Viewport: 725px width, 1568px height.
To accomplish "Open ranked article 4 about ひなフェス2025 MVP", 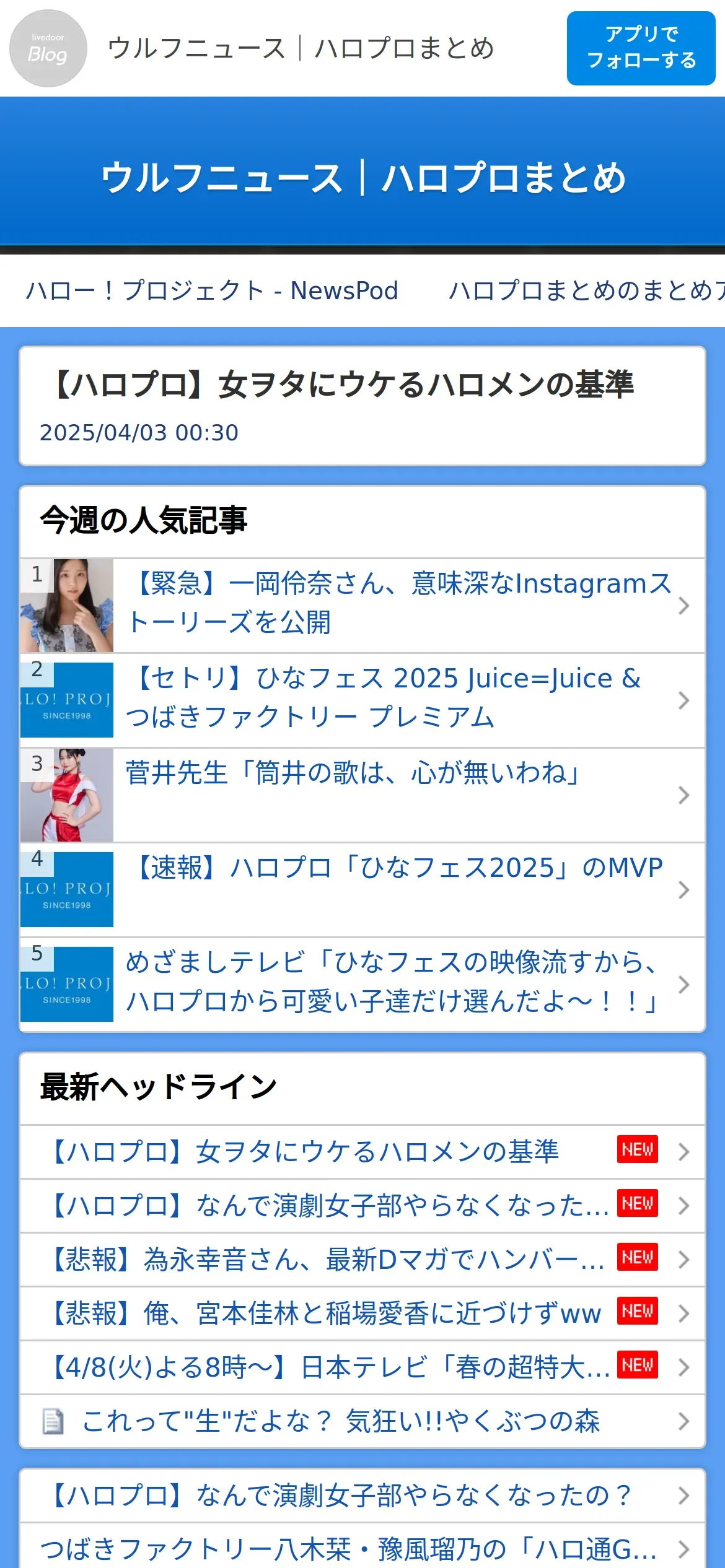I will pos(397,868).
